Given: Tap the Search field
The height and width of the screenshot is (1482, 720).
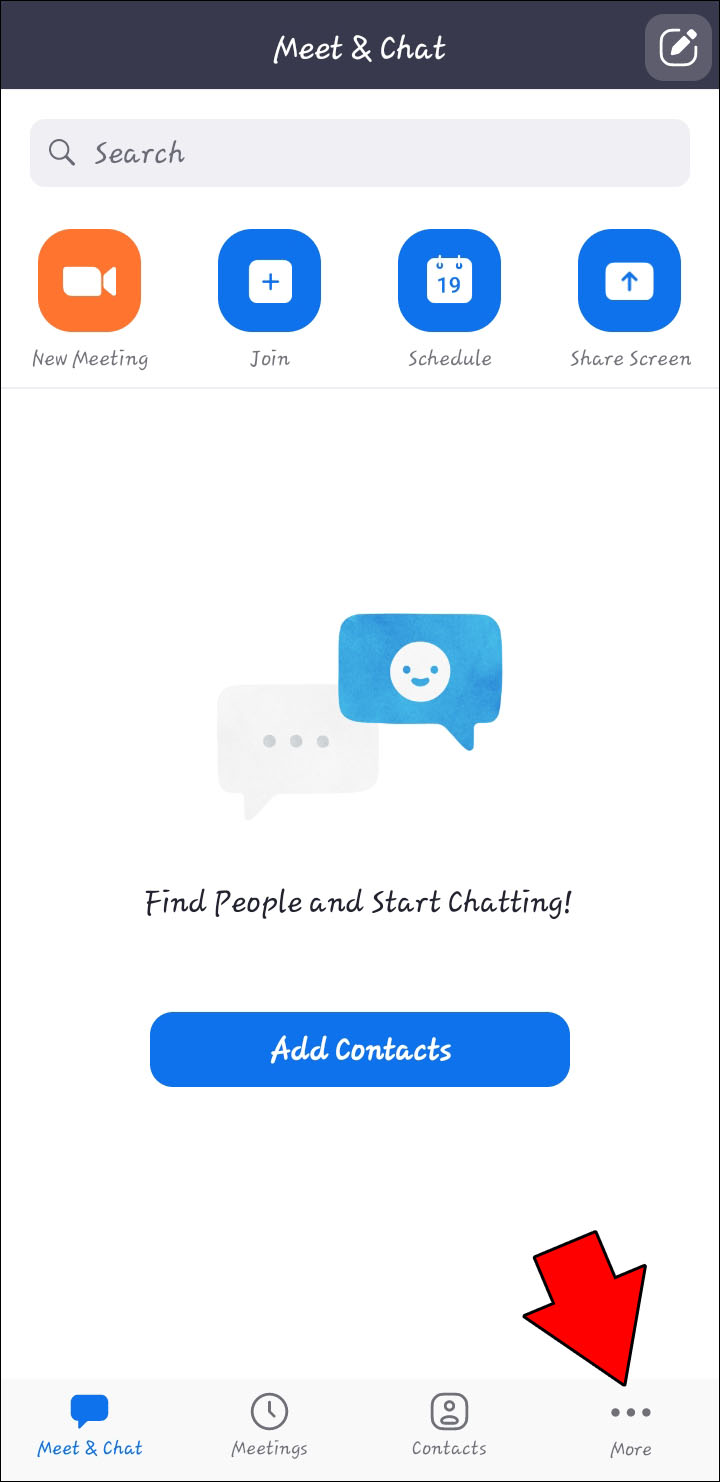Looking at the screenshot, I should 360,153.
